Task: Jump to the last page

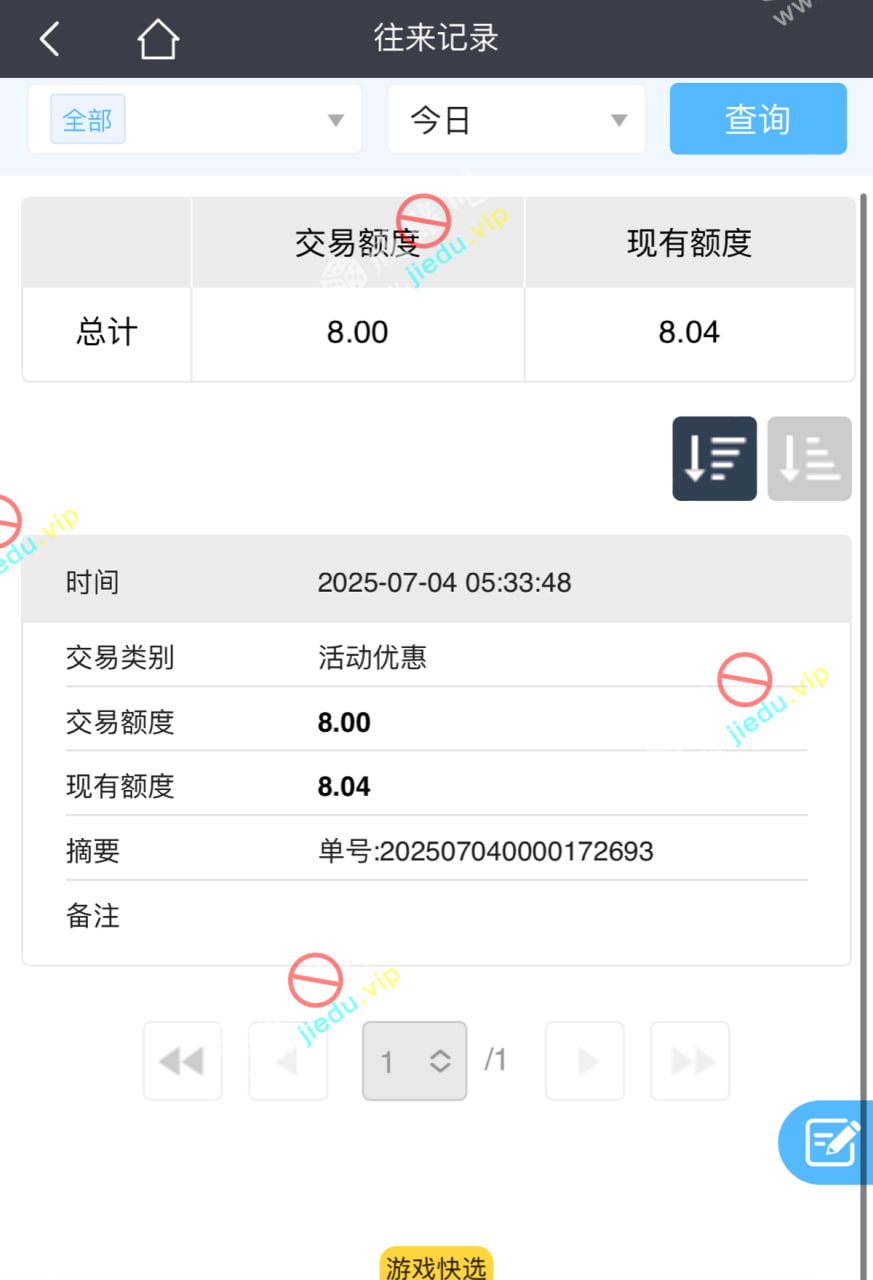Action: coord(690,1061)
